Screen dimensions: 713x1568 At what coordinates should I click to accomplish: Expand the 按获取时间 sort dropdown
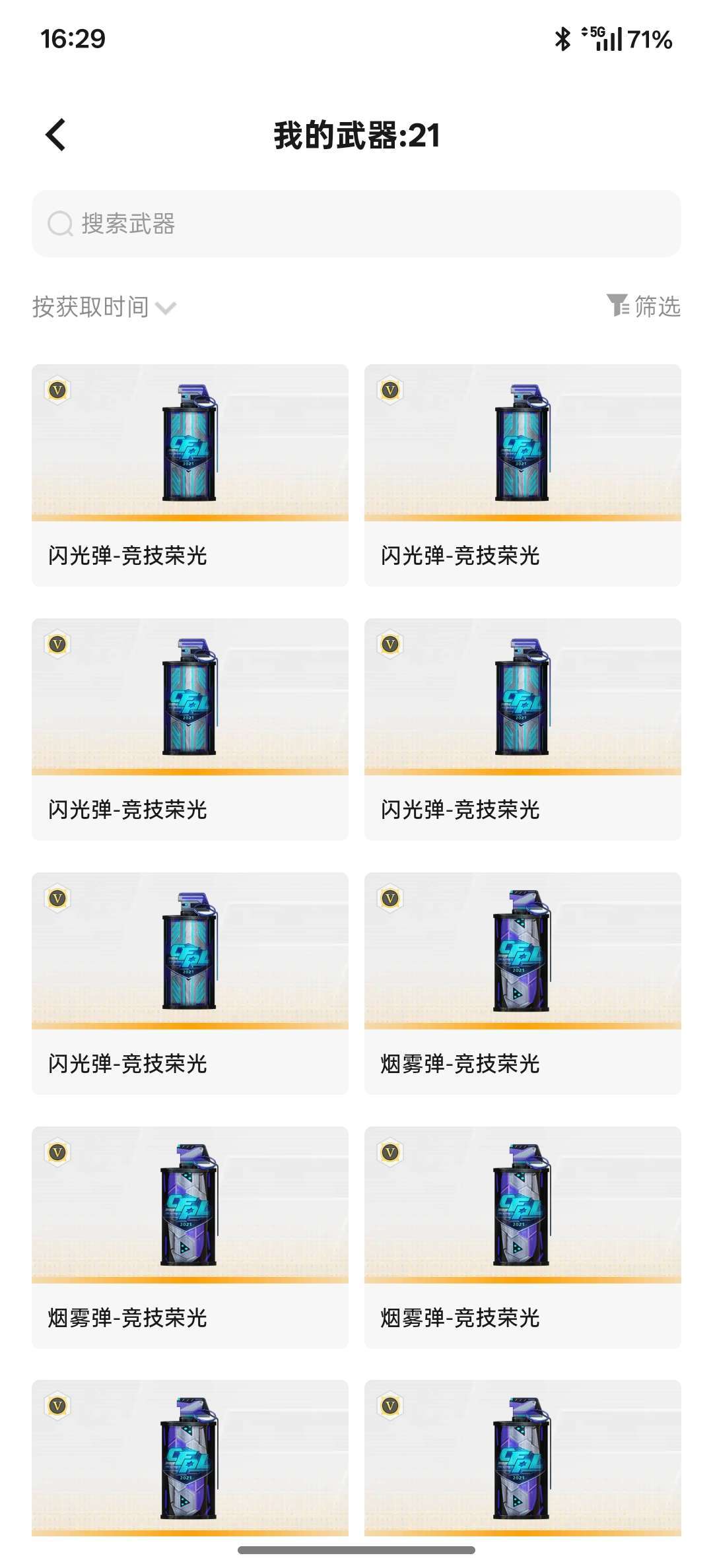[104, 307]
